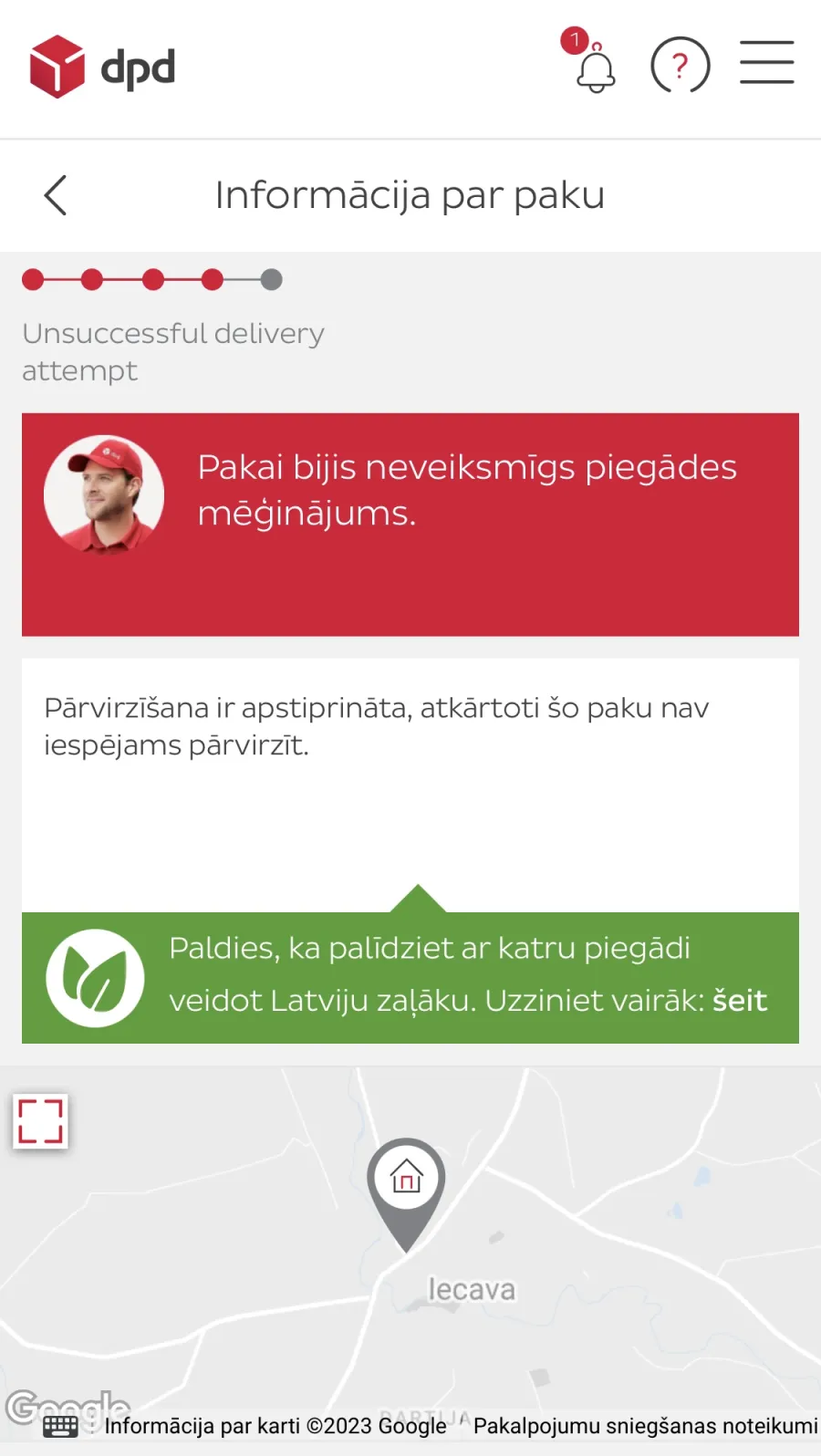Tap the DPD logo
The image size is (821, 1456).
[102, 67]
